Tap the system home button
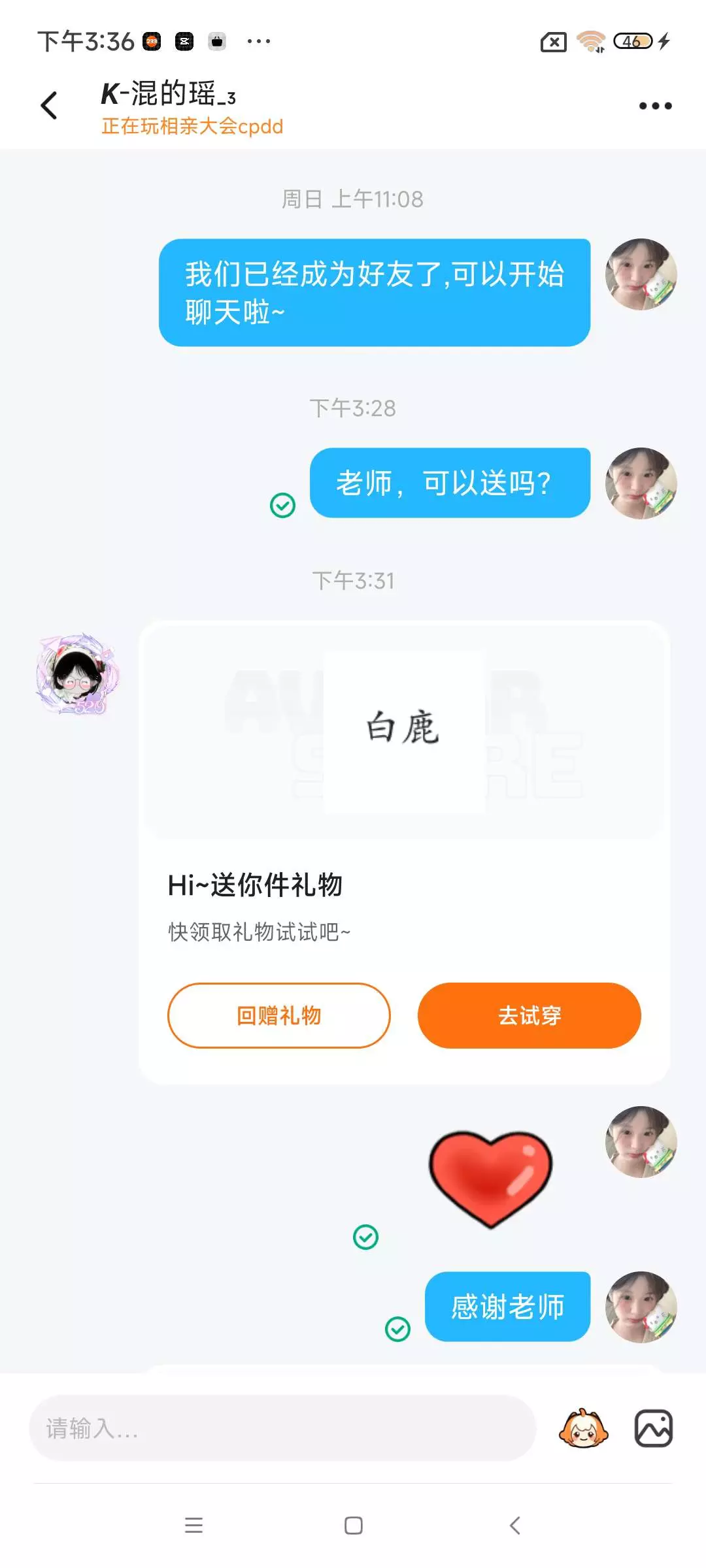The image size is (706, 1568). coord(354,1526)
